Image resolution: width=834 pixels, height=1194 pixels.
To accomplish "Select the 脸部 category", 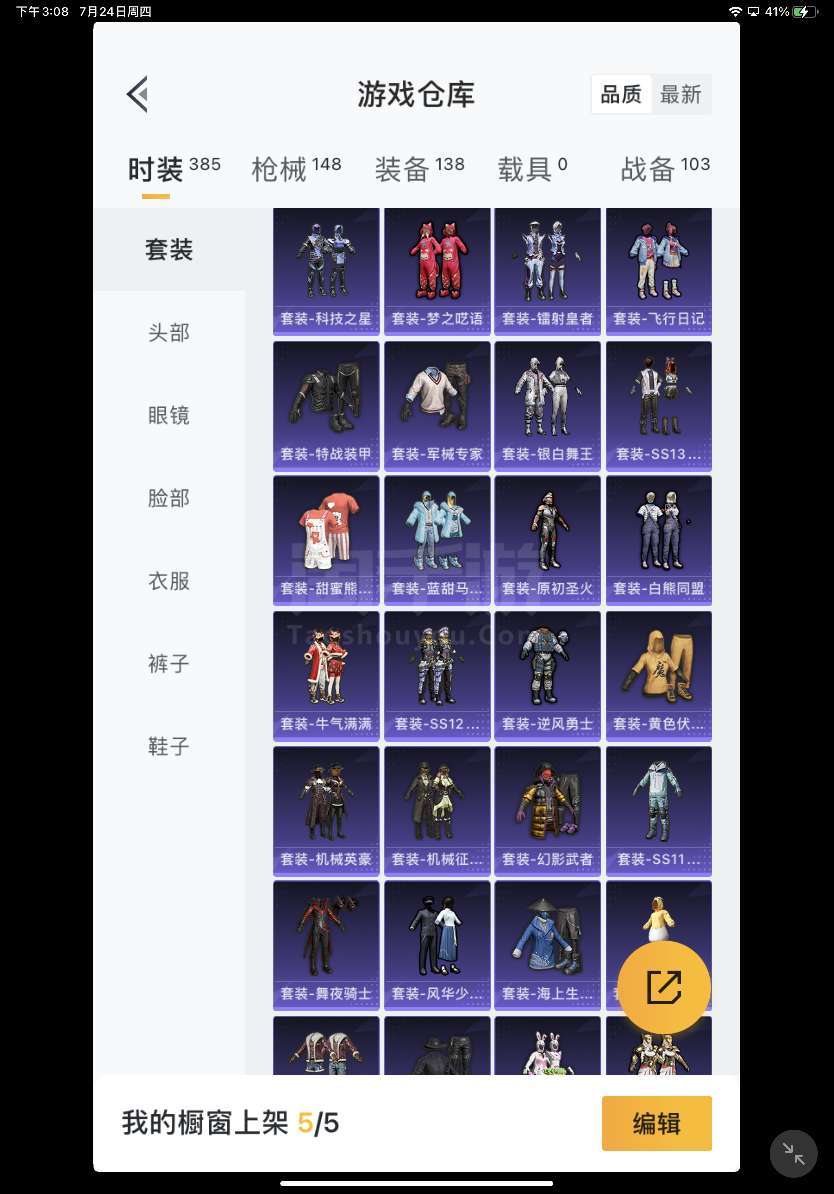I will 169,498.
